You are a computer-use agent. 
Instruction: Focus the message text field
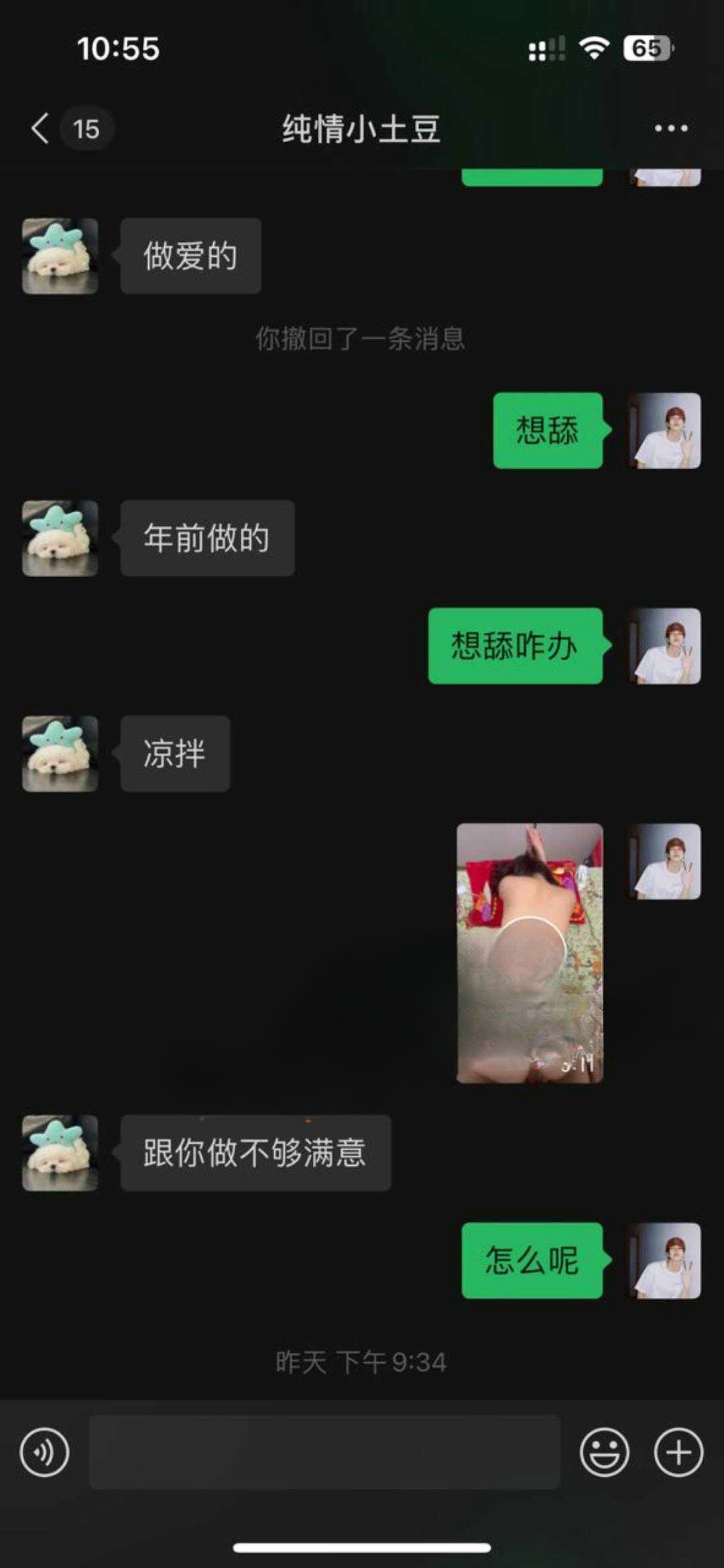324,1453
